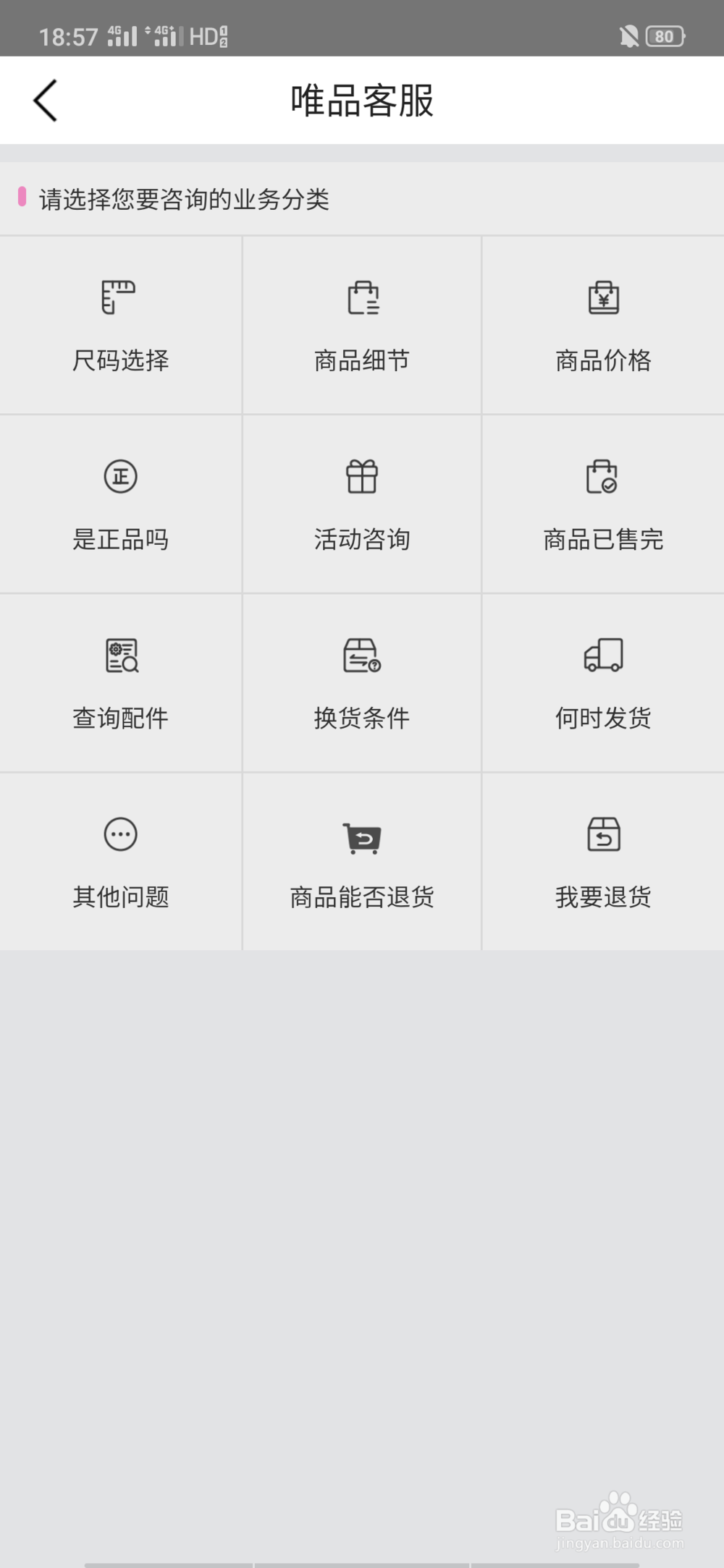Tap 我要退货 option
Image resolution: width=724 pixels, height=1568 pixels.
[603, 862]
